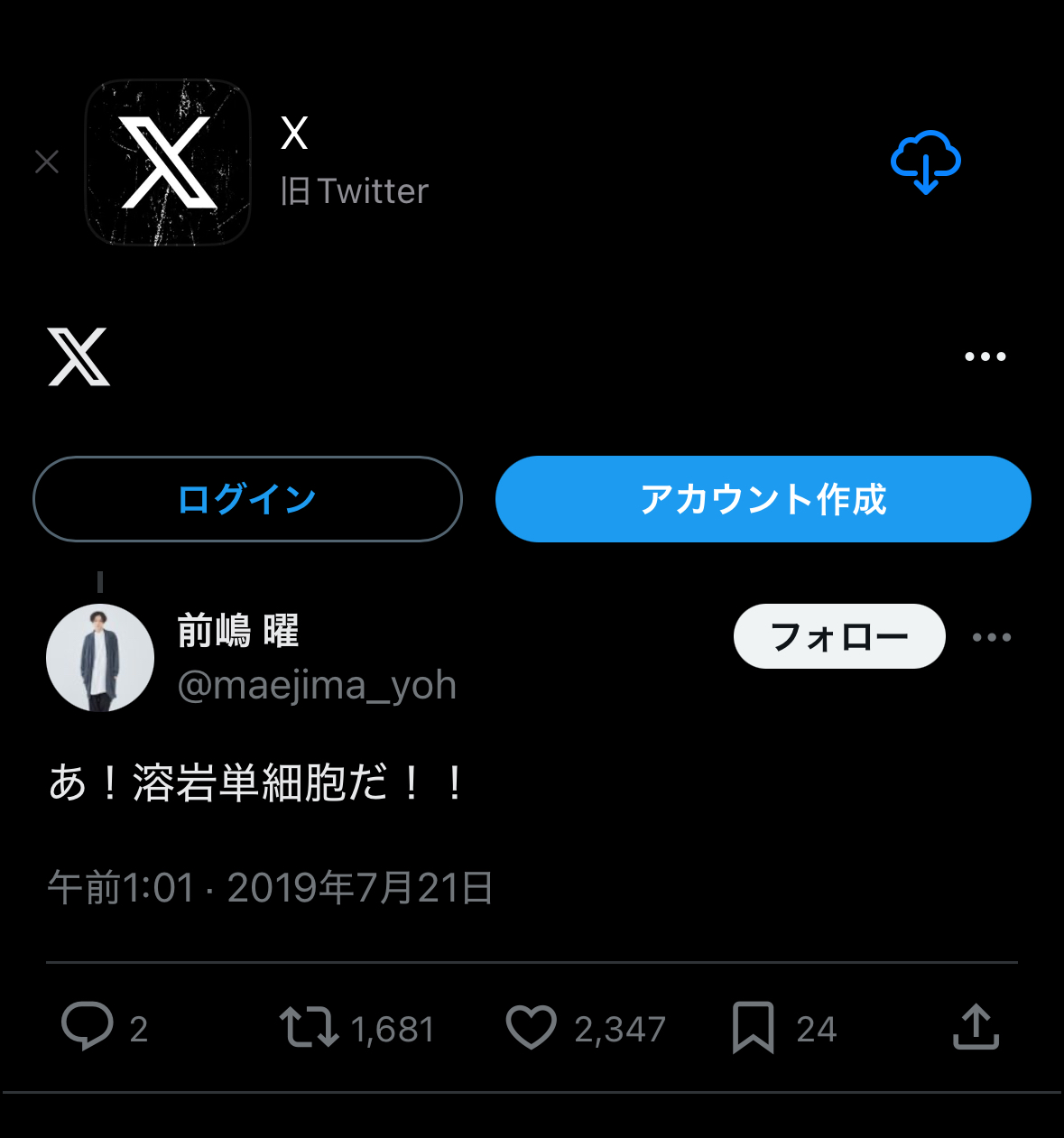This screenshot has width=1064, height=1138.
Task: Bookmark this tweet
Action: click(x=753, y=1027)
